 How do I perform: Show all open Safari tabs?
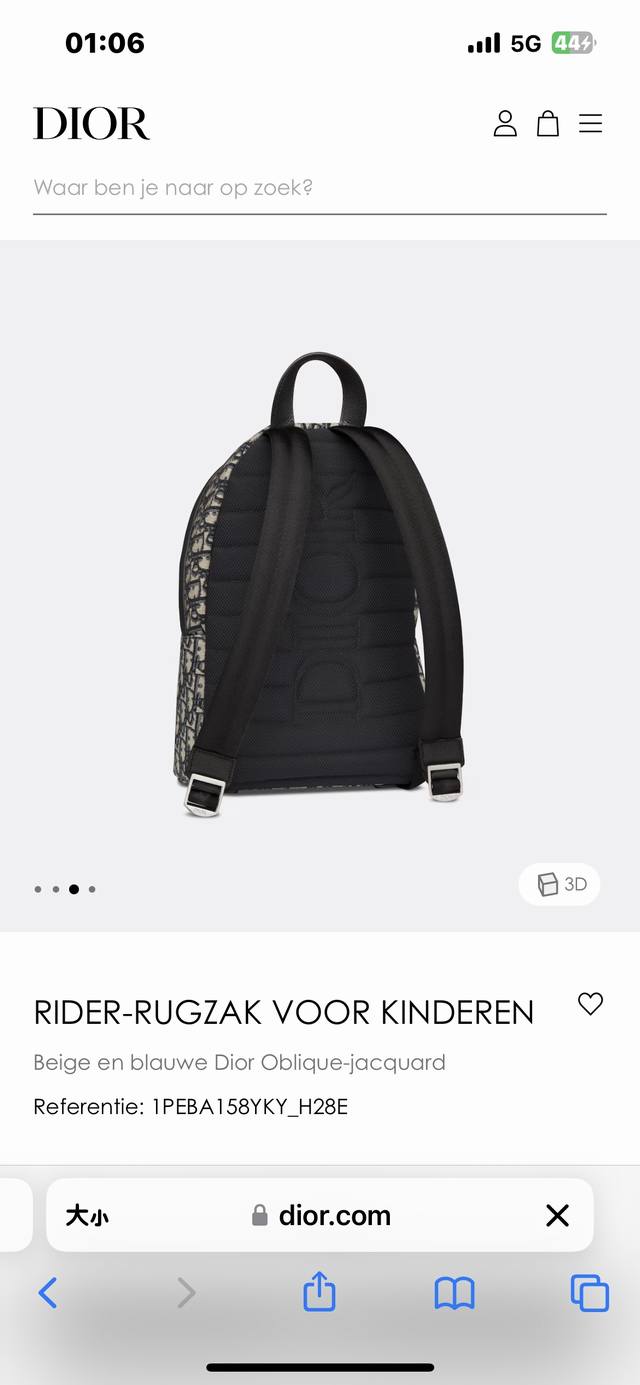coord(589,1293)
